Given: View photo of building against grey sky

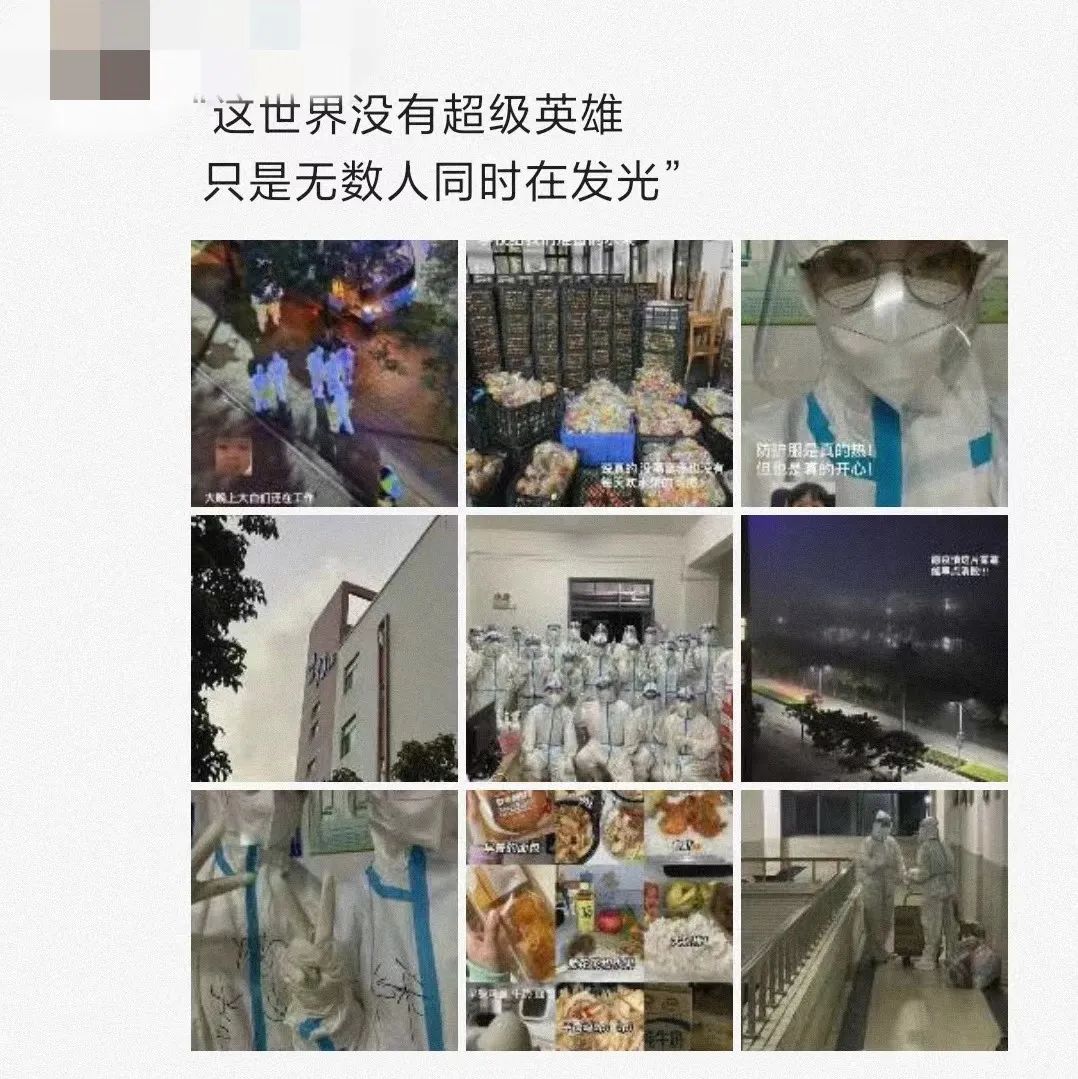Looking at the screenshot, I should coord(324,648).
